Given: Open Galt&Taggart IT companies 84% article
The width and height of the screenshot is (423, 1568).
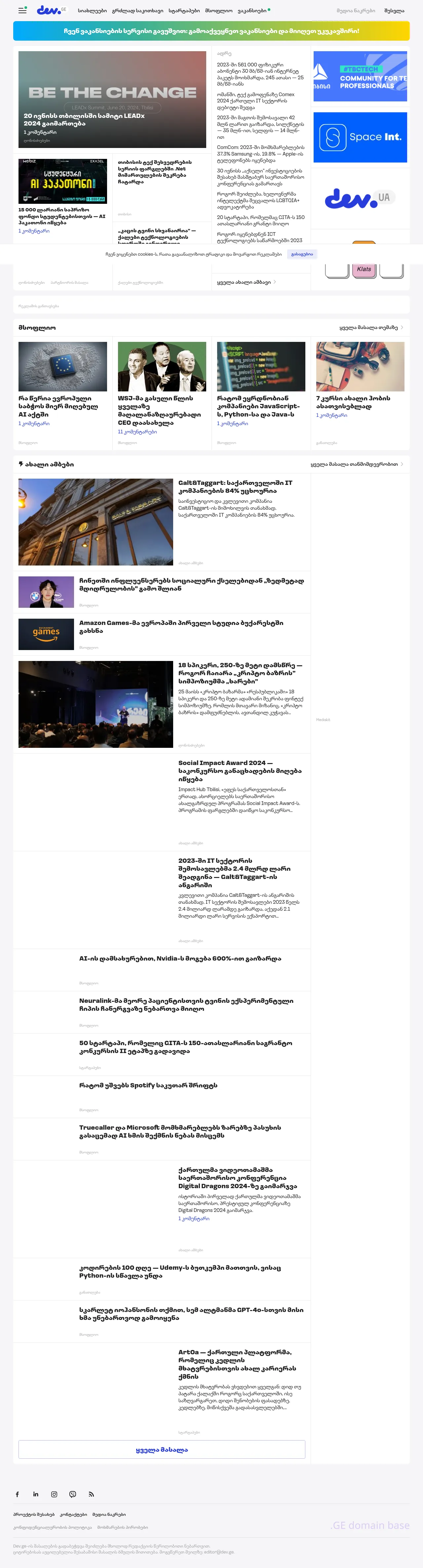Looking at the screenshot, I should [235, 486].
